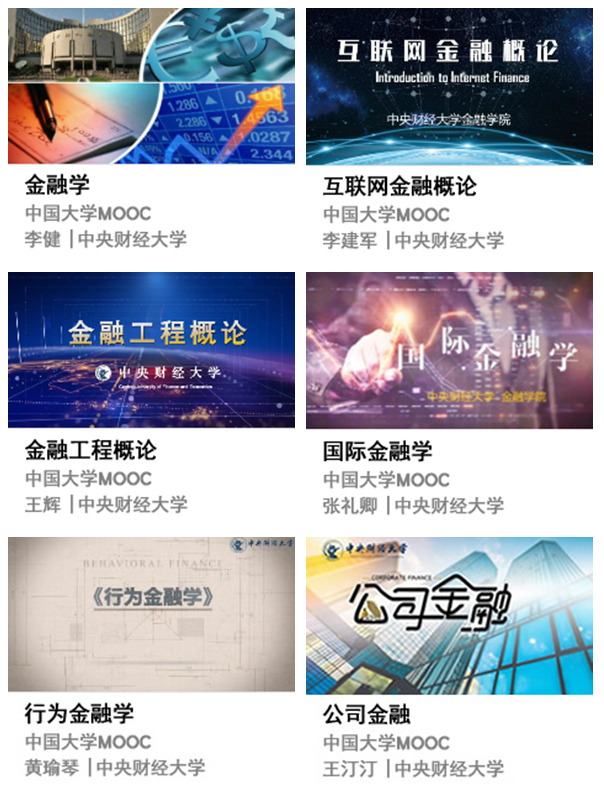Select the 国际金融学 course card
Viewport: 604px width, 791px height.
[449, 350]
